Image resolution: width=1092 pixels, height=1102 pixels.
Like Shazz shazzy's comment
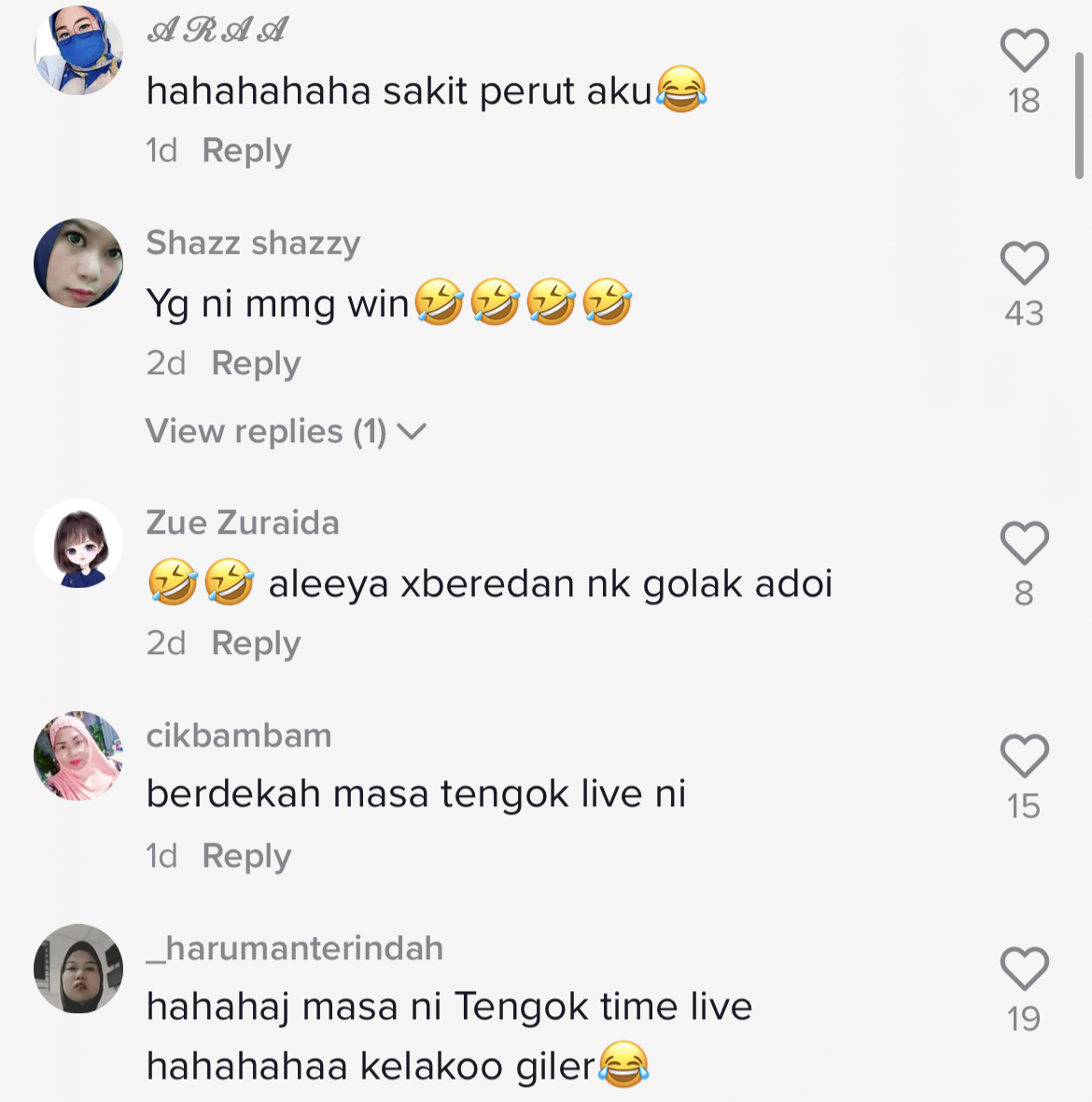[x=1024, y=263]
